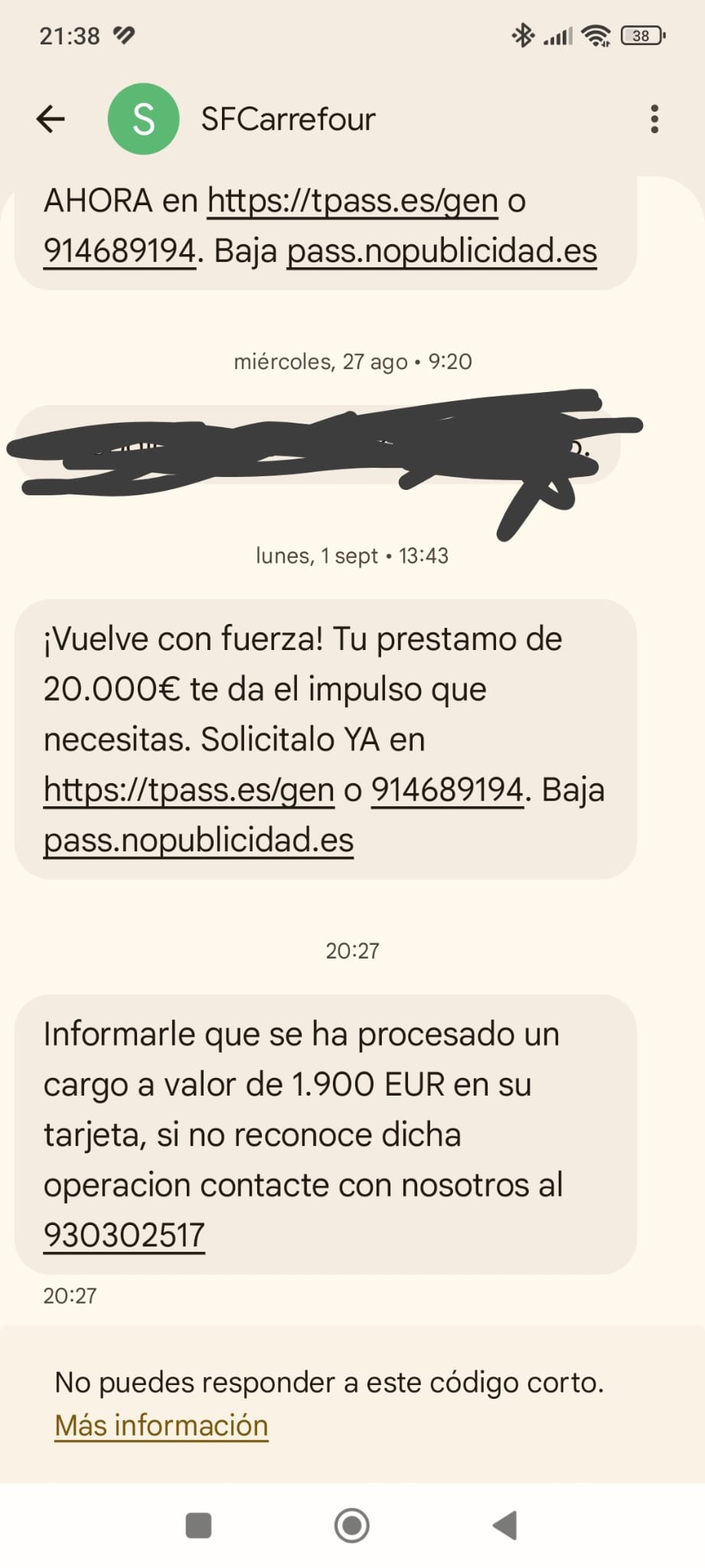This screenshot has width=705, height=1568.
Task: Open recent apps with square button
Action: point(199,1525)
